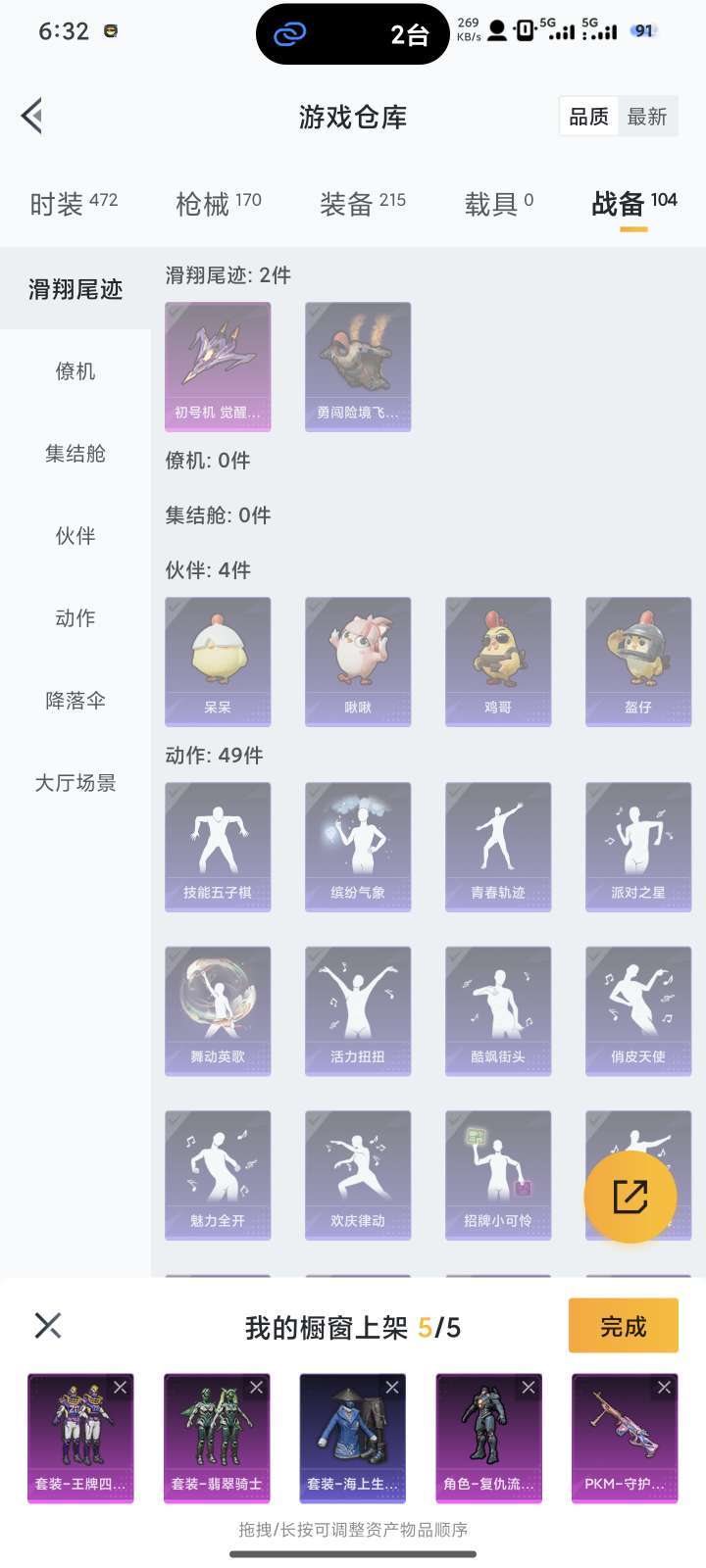Open the 载具 tab
This screenshot has height=1568, width=706.
[x=498, y=204]
